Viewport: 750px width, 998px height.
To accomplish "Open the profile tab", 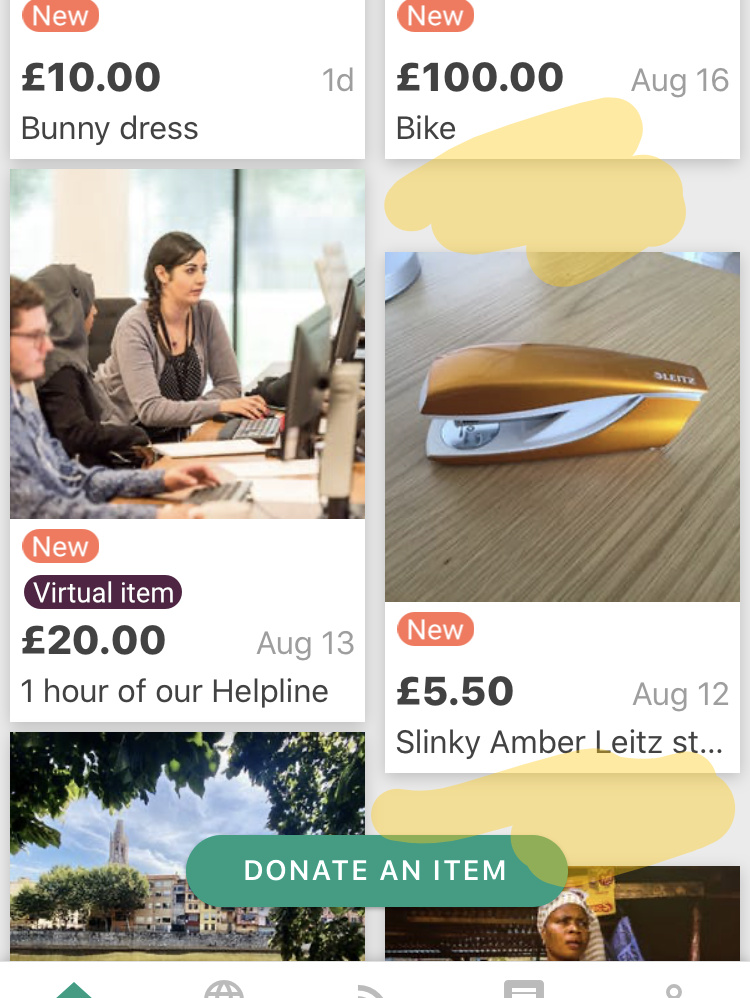I will (x=674, y=990).
